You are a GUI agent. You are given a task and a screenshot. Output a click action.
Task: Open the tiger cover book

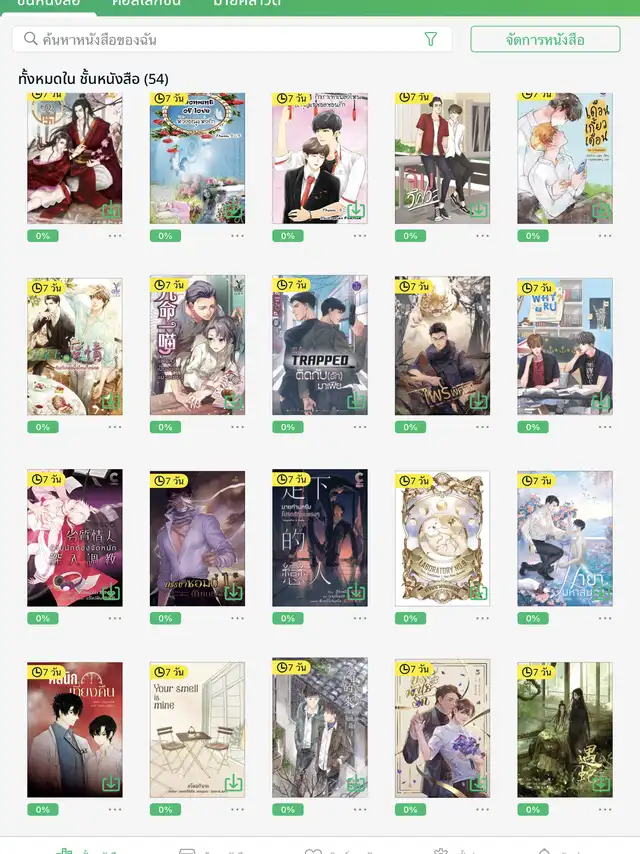tap(442, 345)
